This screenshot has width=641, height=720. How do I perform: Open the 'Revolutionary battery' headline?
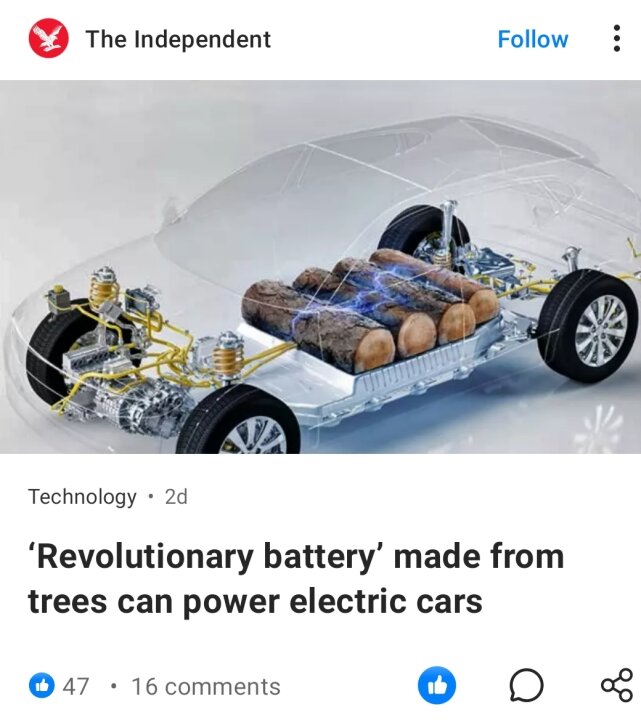pyautogui.click(x=296, y=578)
